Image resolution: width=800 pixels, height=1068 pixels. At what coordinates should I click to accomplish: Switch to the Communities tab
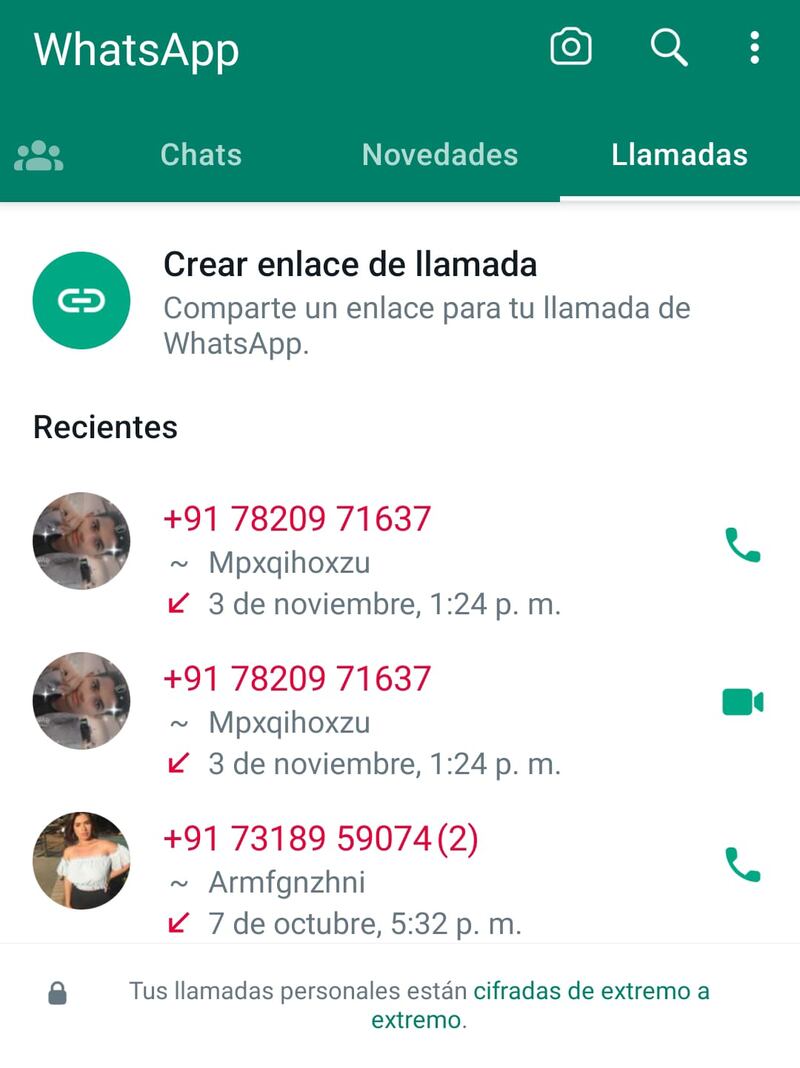pos(39,155)
